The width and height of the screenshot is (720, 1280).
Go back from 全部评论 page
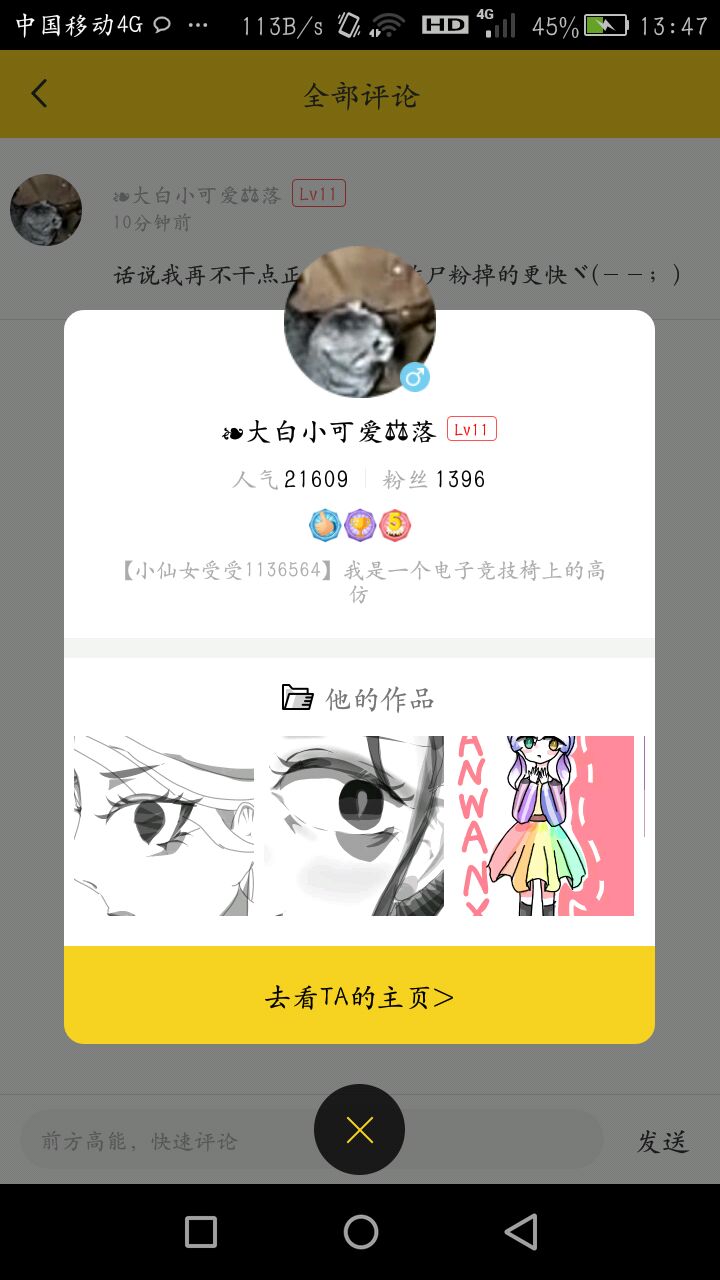click(x=40, y=94)
